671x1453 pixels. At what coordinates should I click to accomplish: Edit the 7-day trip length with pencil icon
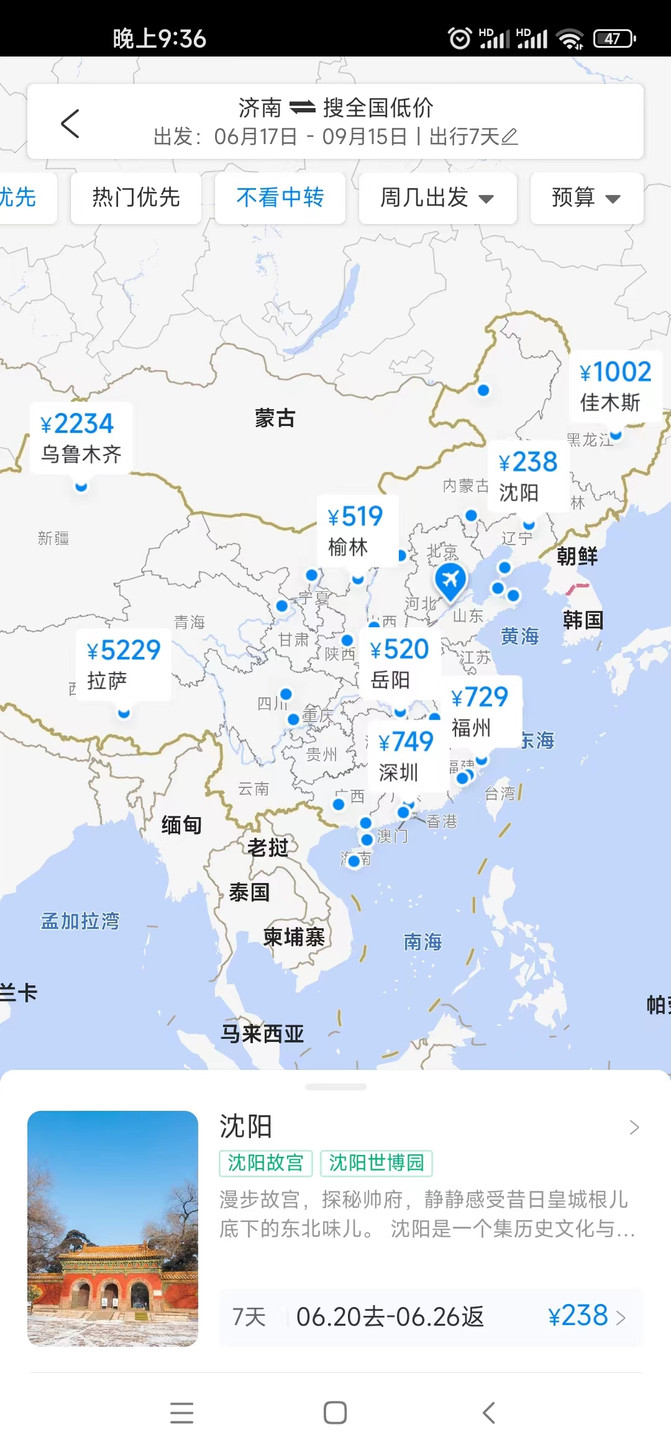tap(510, 138)
